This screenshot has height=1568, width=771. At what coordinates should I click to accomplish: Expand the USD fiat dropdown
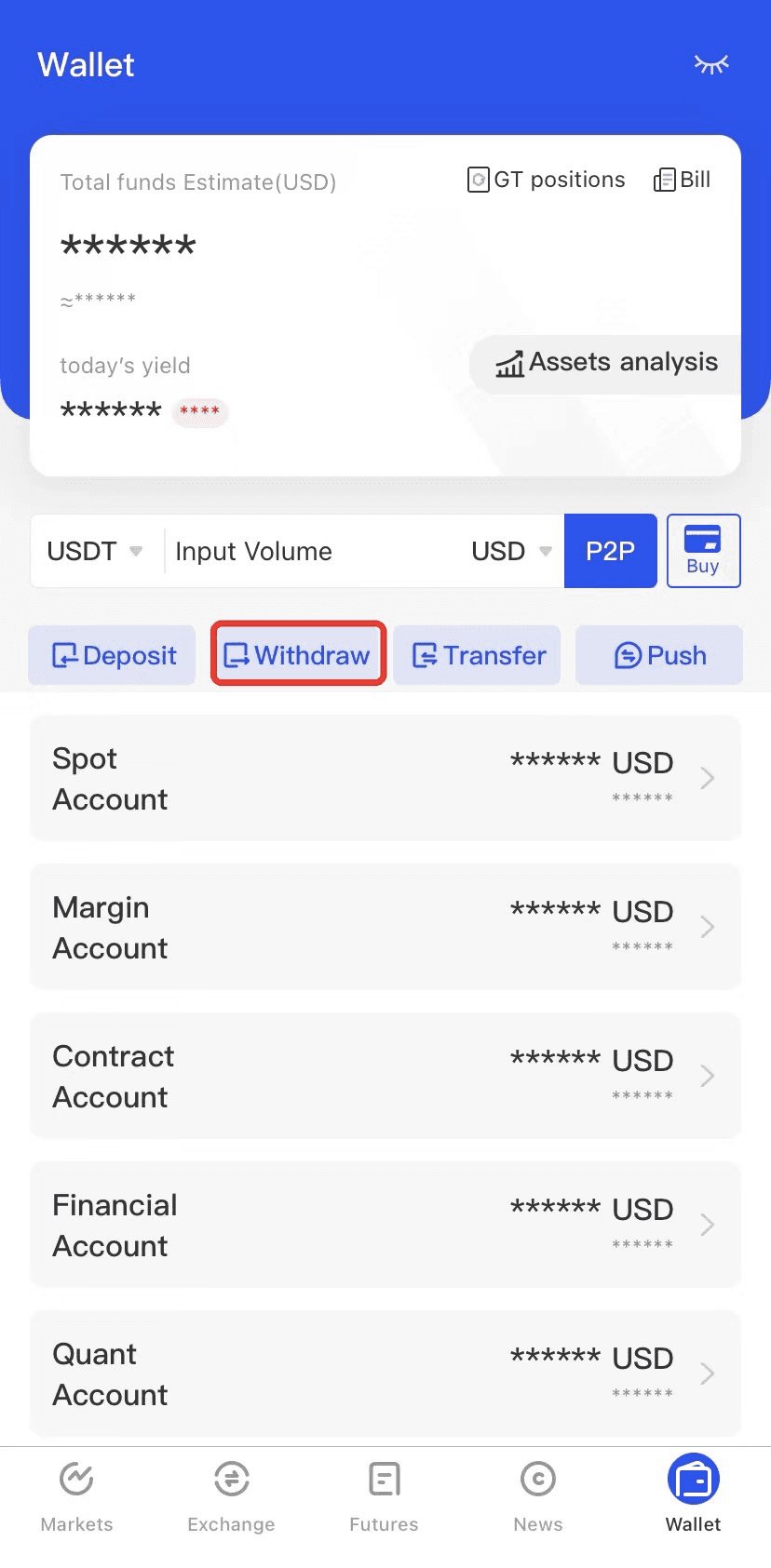511,551
